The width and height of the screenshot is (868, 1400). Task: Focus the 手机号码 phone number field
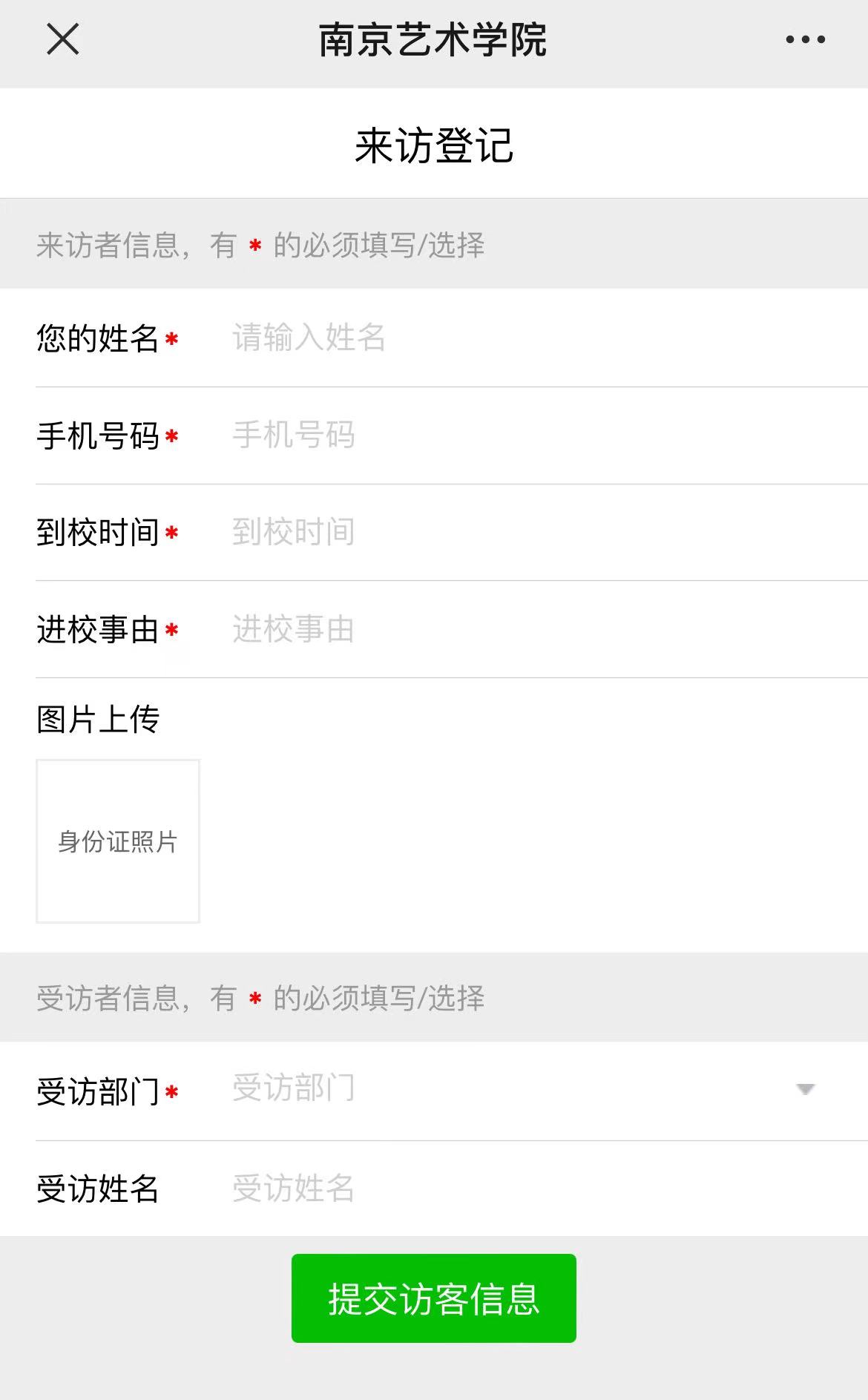519,436
